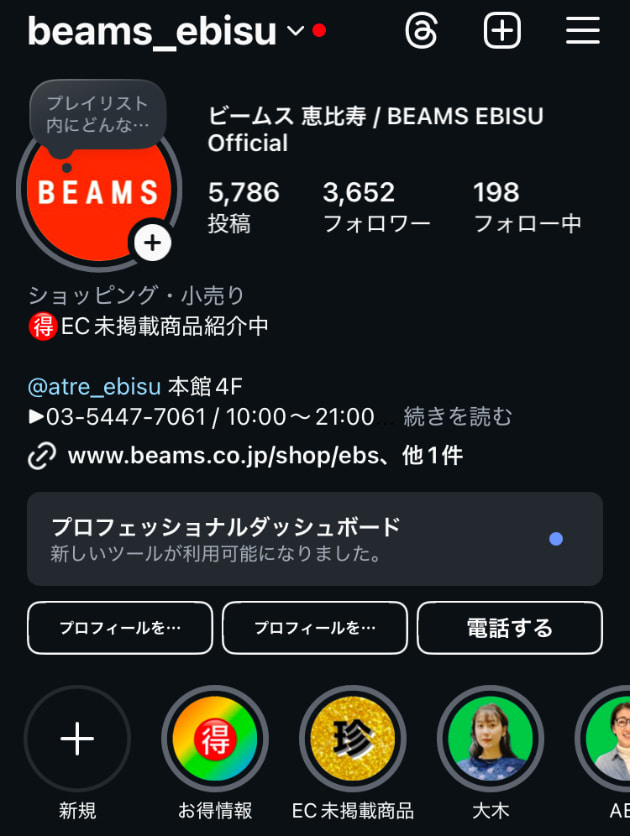
Task: Expand the bio with 続きを読む
Action: click(x=470, y=416)
